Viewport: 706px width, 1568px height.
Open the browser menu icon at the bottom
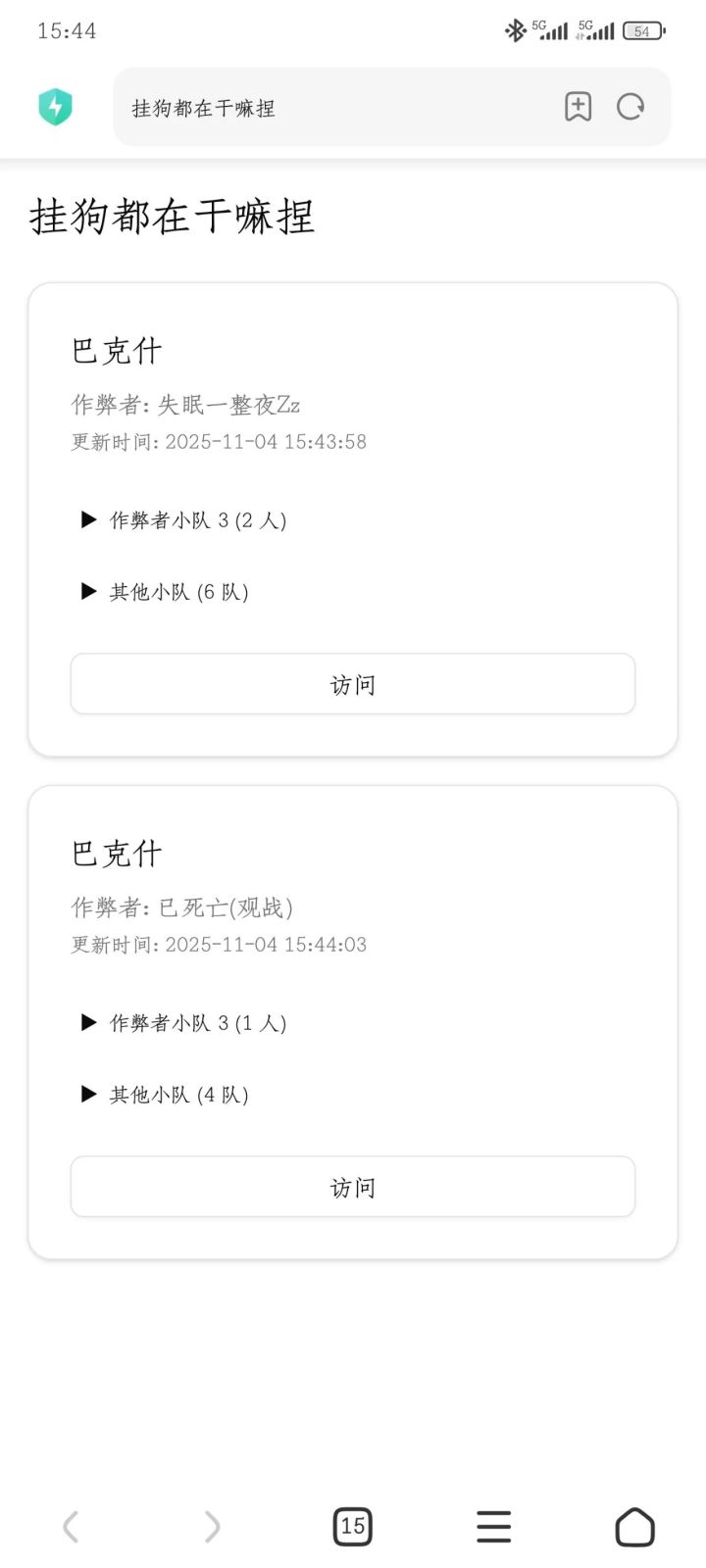(x=493, y=1526)
